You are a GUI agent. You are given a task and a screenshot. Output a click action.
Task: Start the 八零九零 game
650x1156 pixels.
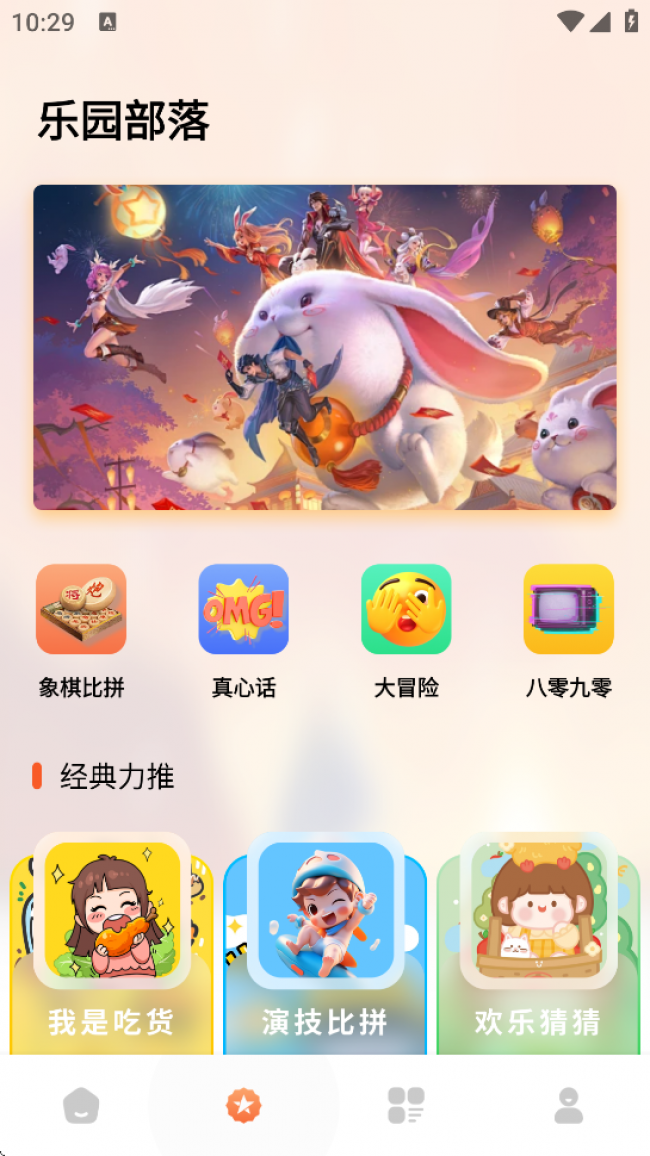[568, 609]
